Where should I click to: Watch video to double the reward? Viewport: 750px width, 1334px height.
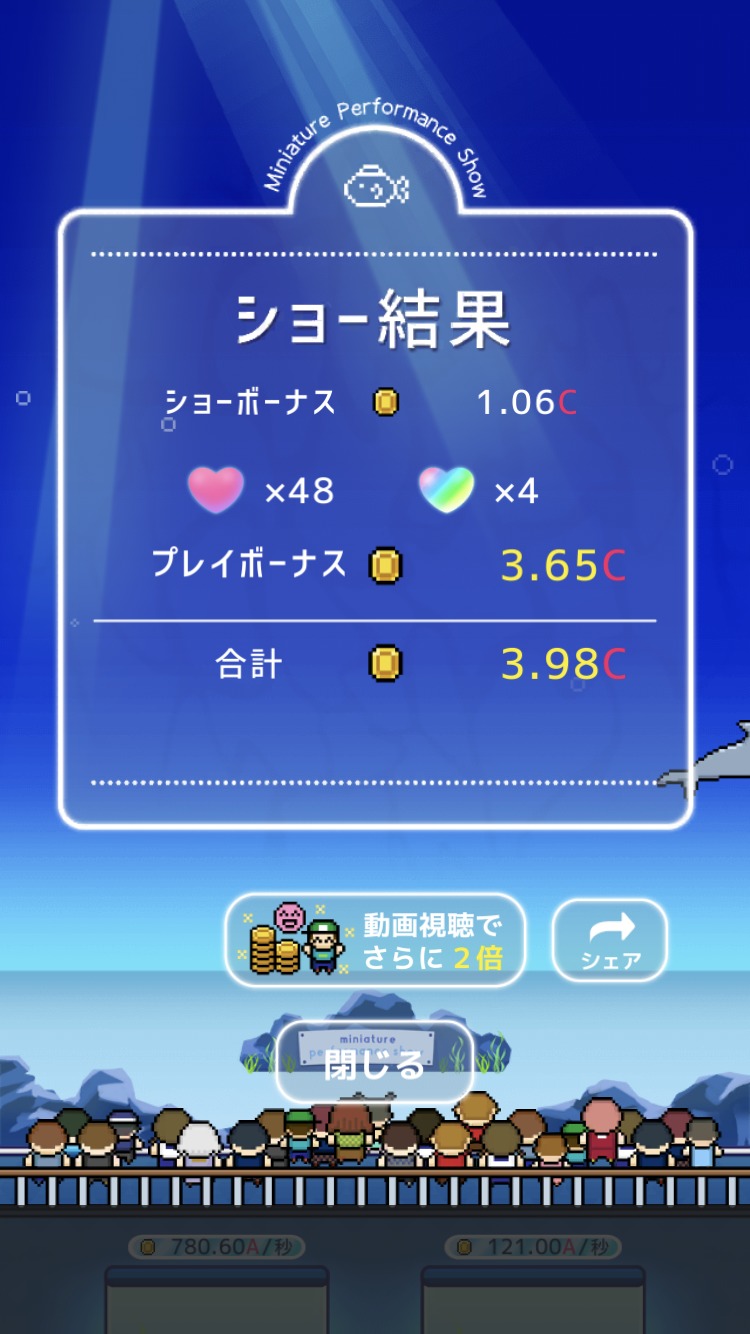pyautogui.click(x=375, y=940)
